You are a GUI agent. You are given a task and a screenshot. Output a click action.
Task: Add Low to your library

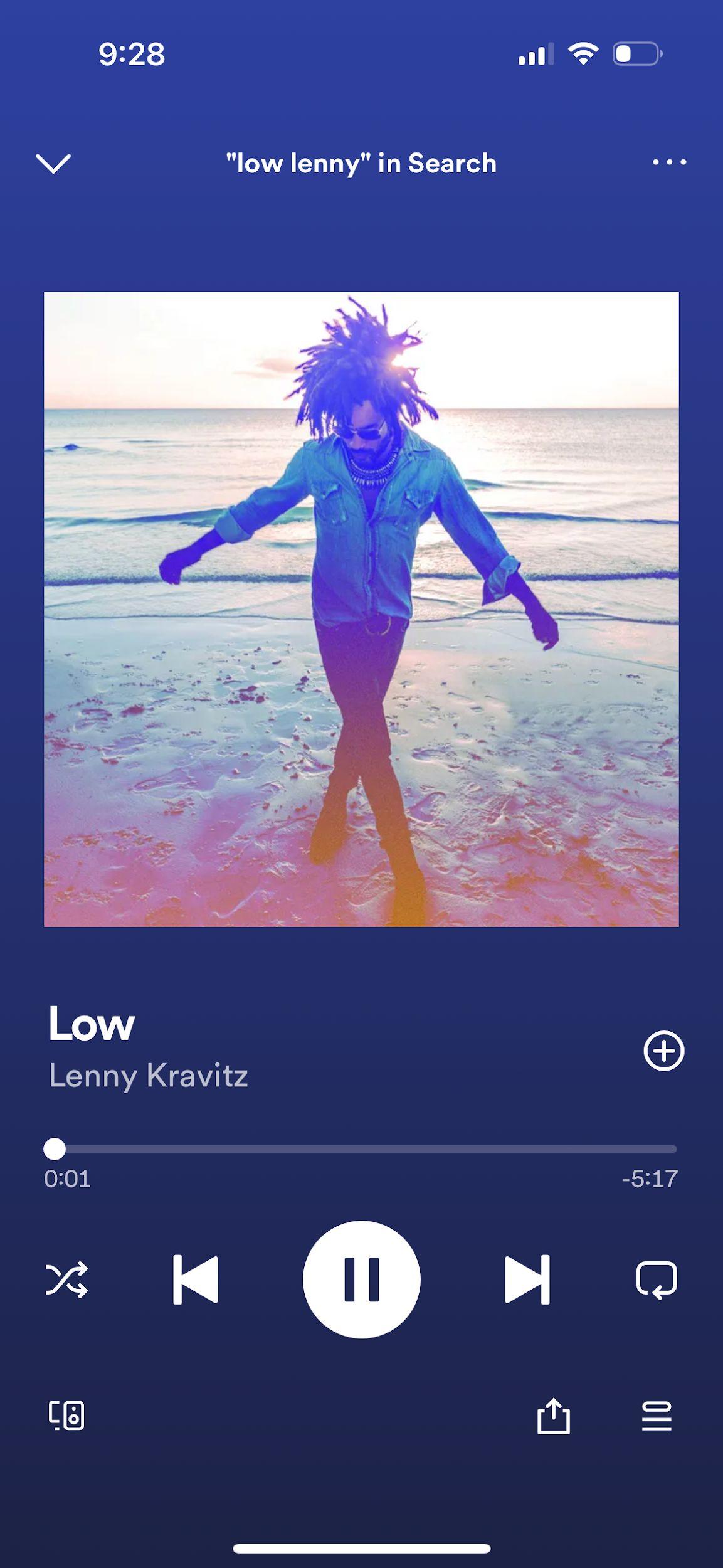coord(663,1051)
